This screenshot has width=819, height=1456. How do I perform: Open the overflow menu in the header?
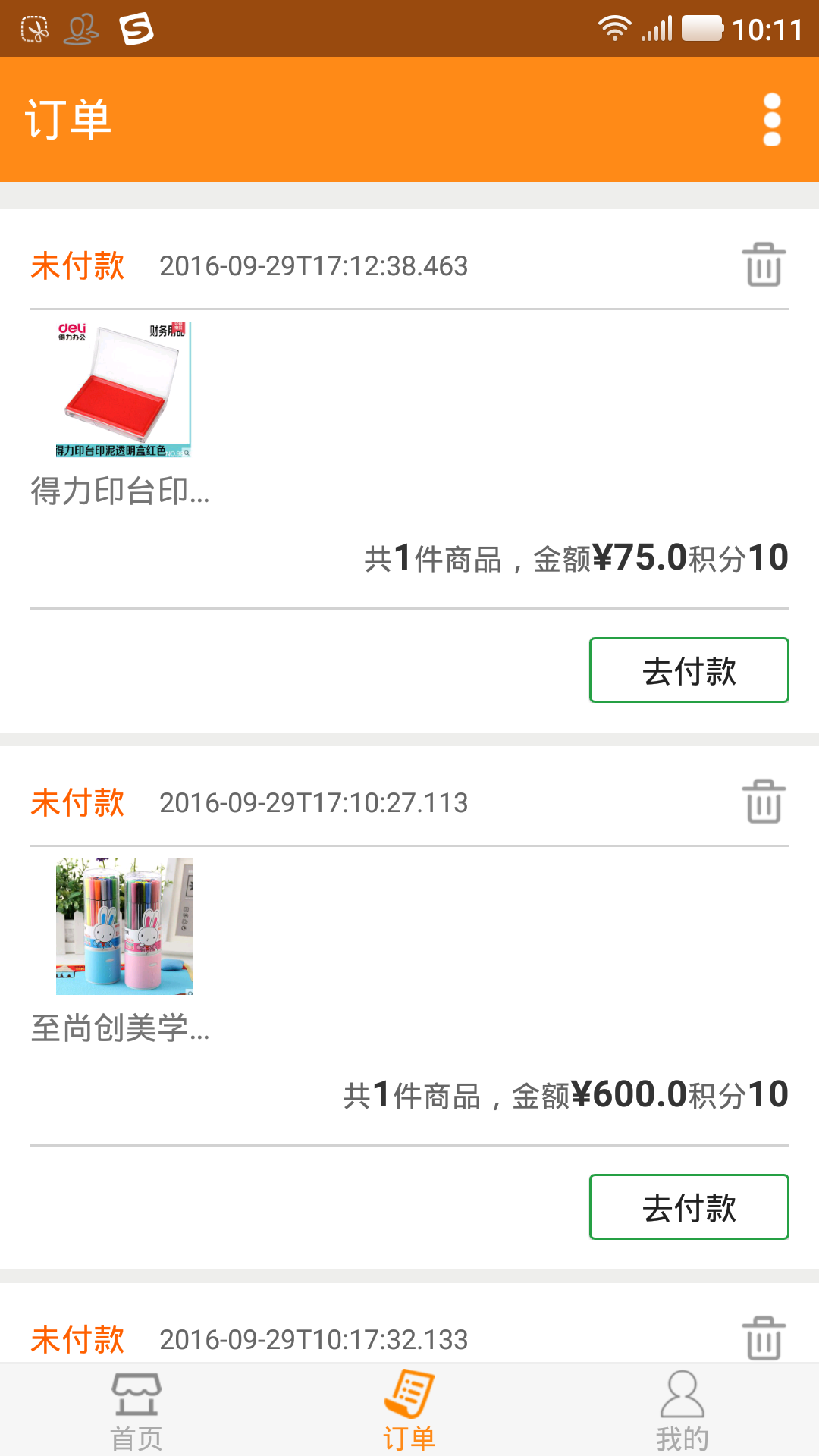coord(772,120)
